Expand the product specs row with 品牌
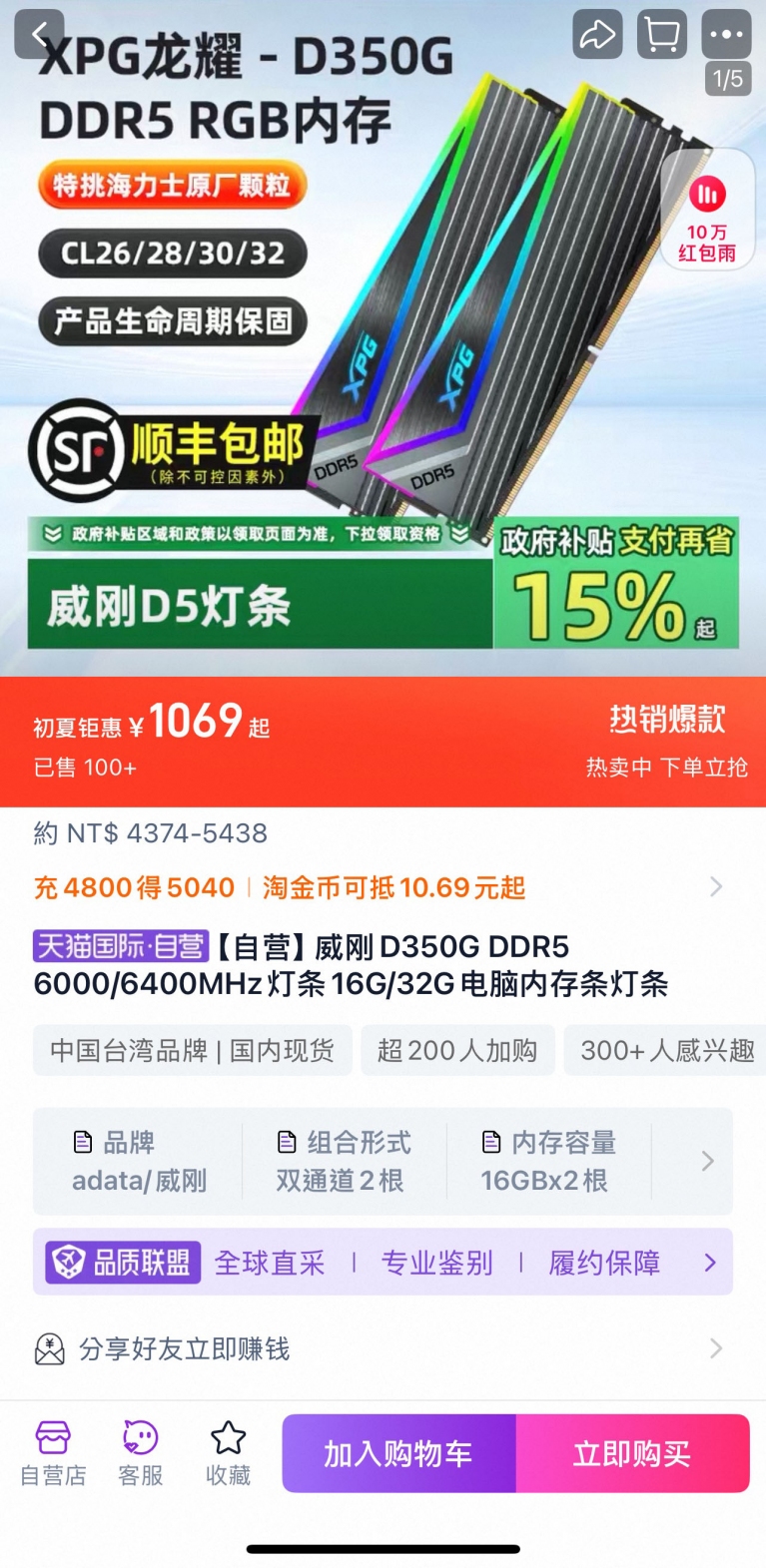The width and height of the screenshot is (766, 1568). tap(383, 1161)
